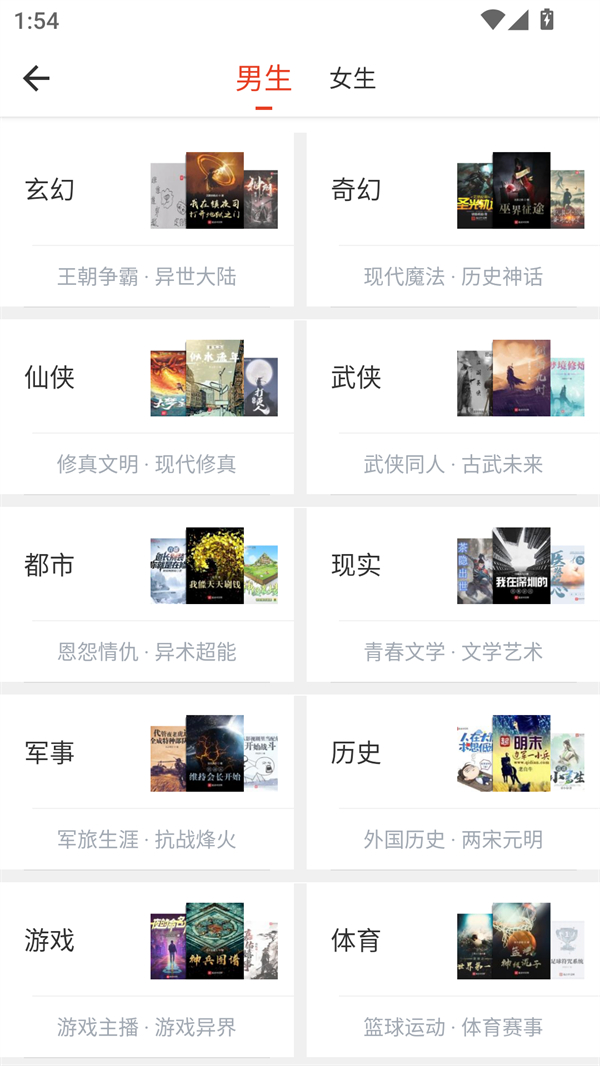
Task: Browse the 仙侠 category
Action: (147, 407)
